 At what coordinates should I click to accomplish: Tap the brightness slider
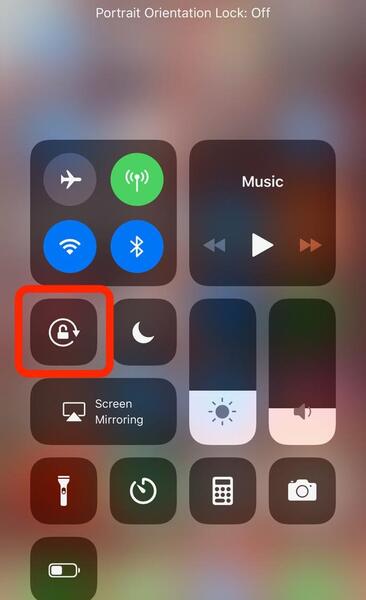(x=222, y=372)
